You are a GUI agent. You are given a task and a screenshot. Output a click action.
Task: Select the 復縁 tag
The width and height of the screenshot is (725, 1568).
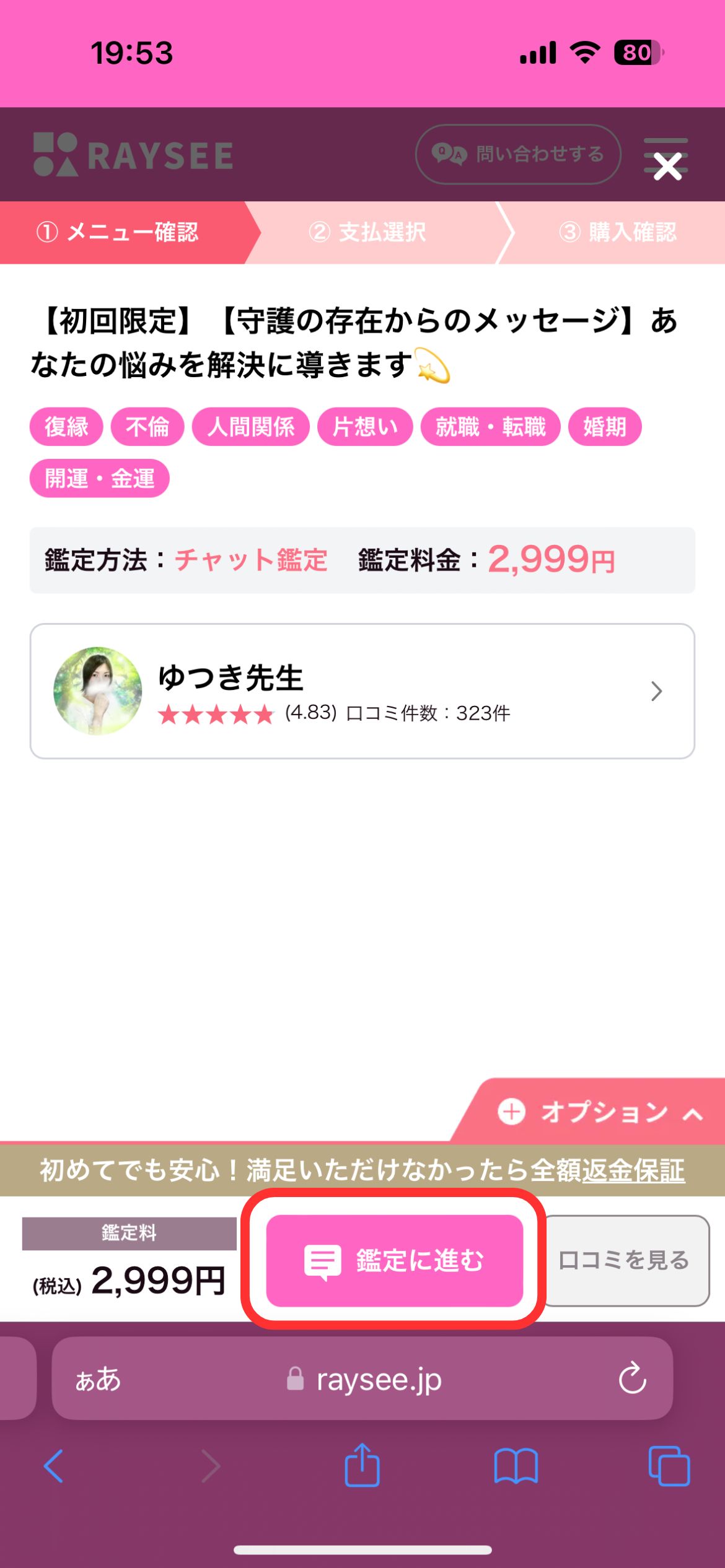(66, 426)
